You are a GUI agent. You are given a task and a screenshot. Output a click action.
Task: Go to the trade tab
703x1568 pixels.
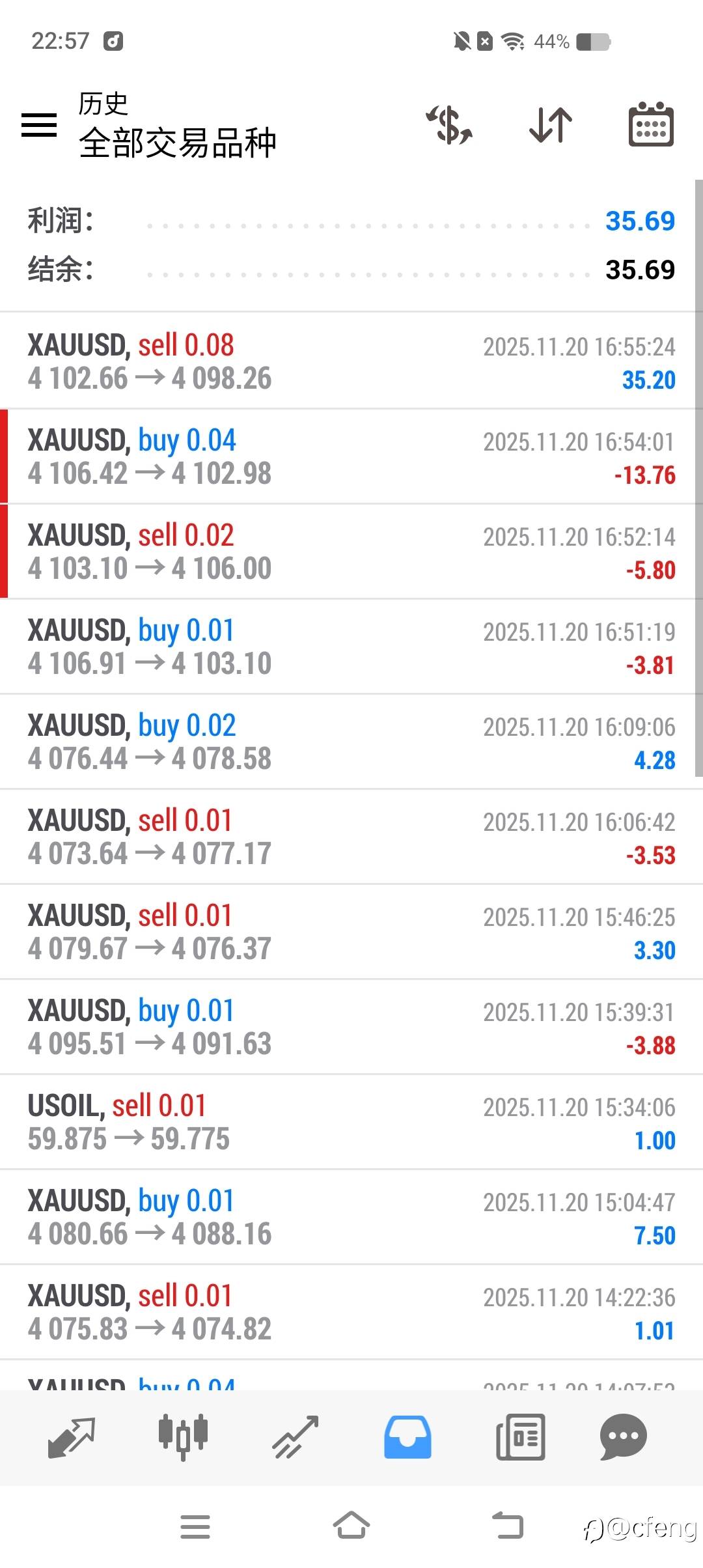point(296,1436)
